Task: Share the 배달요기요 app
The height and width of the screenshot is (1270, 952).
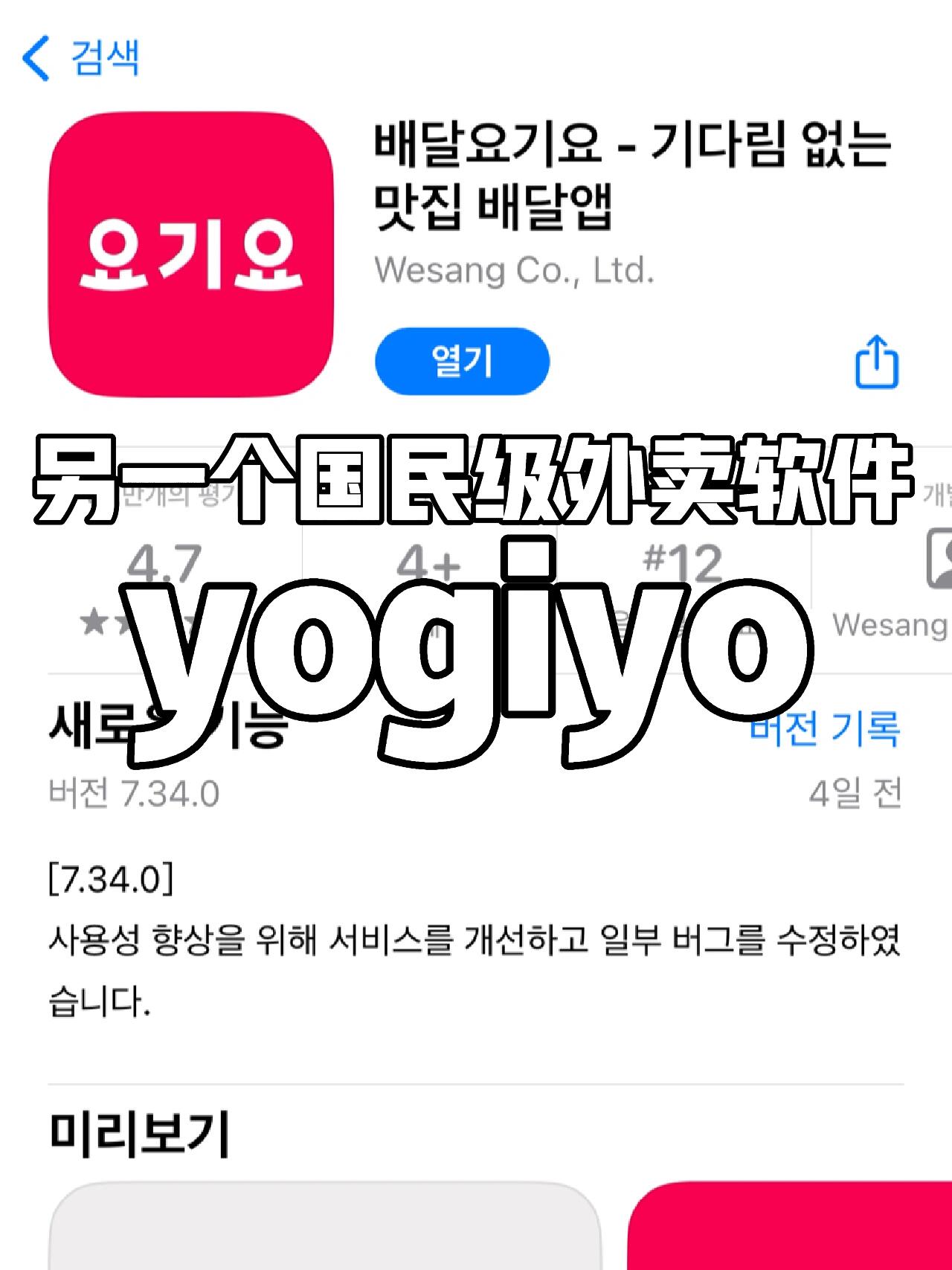Action: (x=876, y=362)
